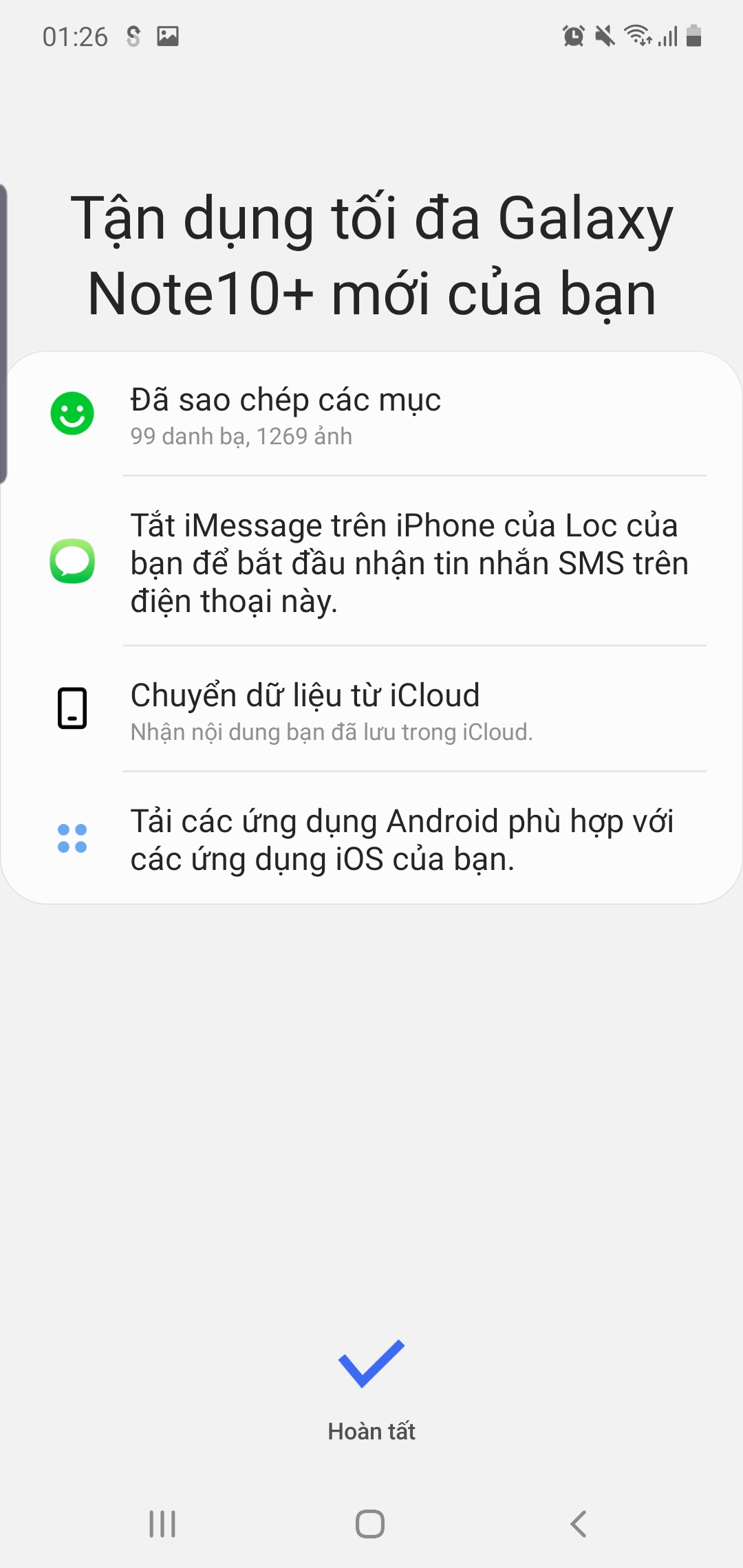Open Tải các ứng dụng Android phù hợp
Image resolution: width=743 pixels, height=1568 pixels.
click(371, 838)
